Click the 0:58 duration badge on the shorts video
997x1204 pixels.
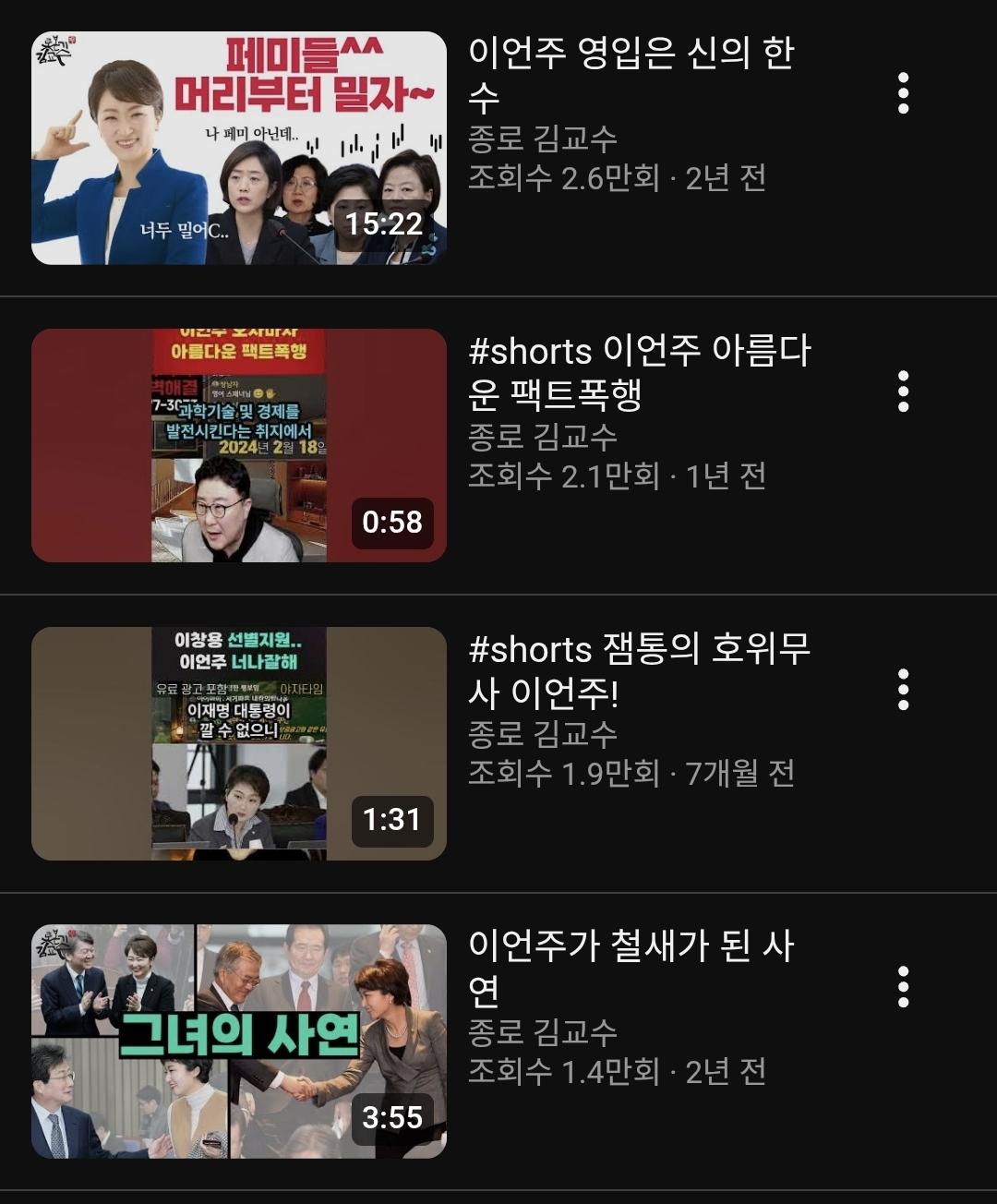point(392,524)
